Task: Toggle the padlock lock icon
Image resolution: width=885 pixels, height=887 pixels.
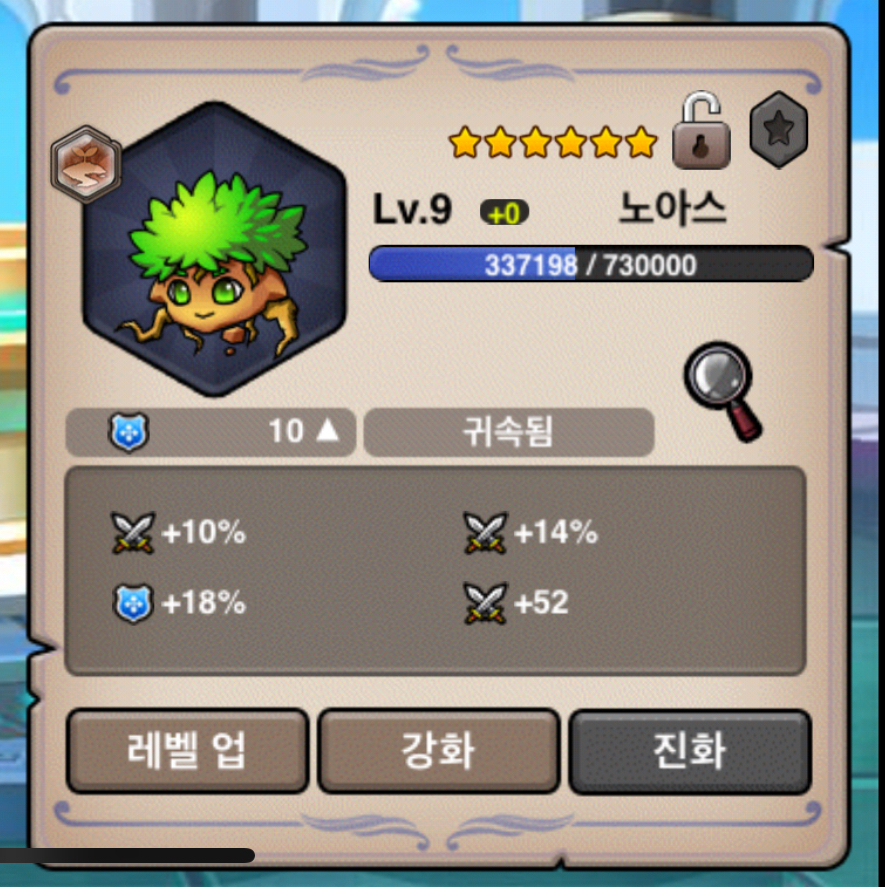Action: point(700,132)
